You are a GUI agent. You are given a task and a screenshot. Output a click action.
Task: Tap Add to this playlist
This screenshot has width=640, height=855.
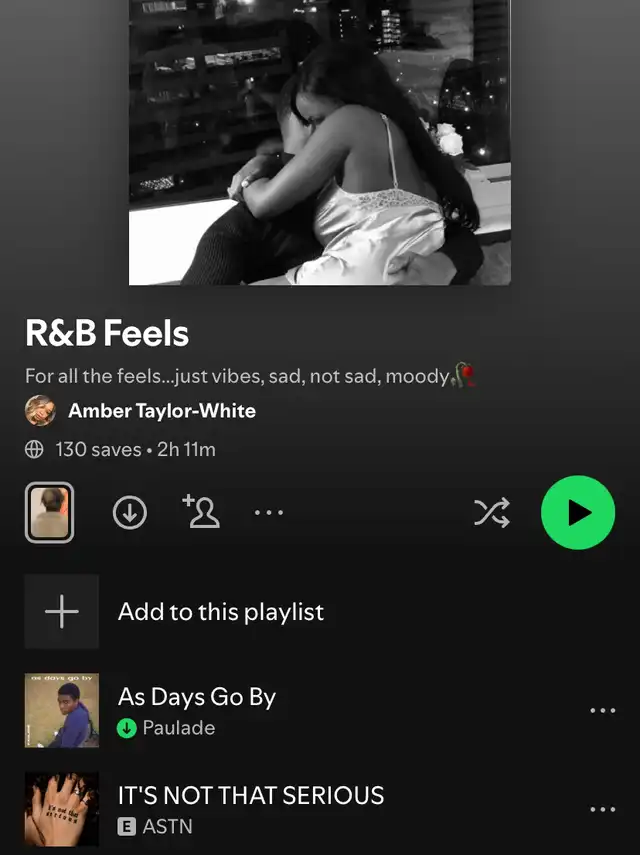[220, 612]
